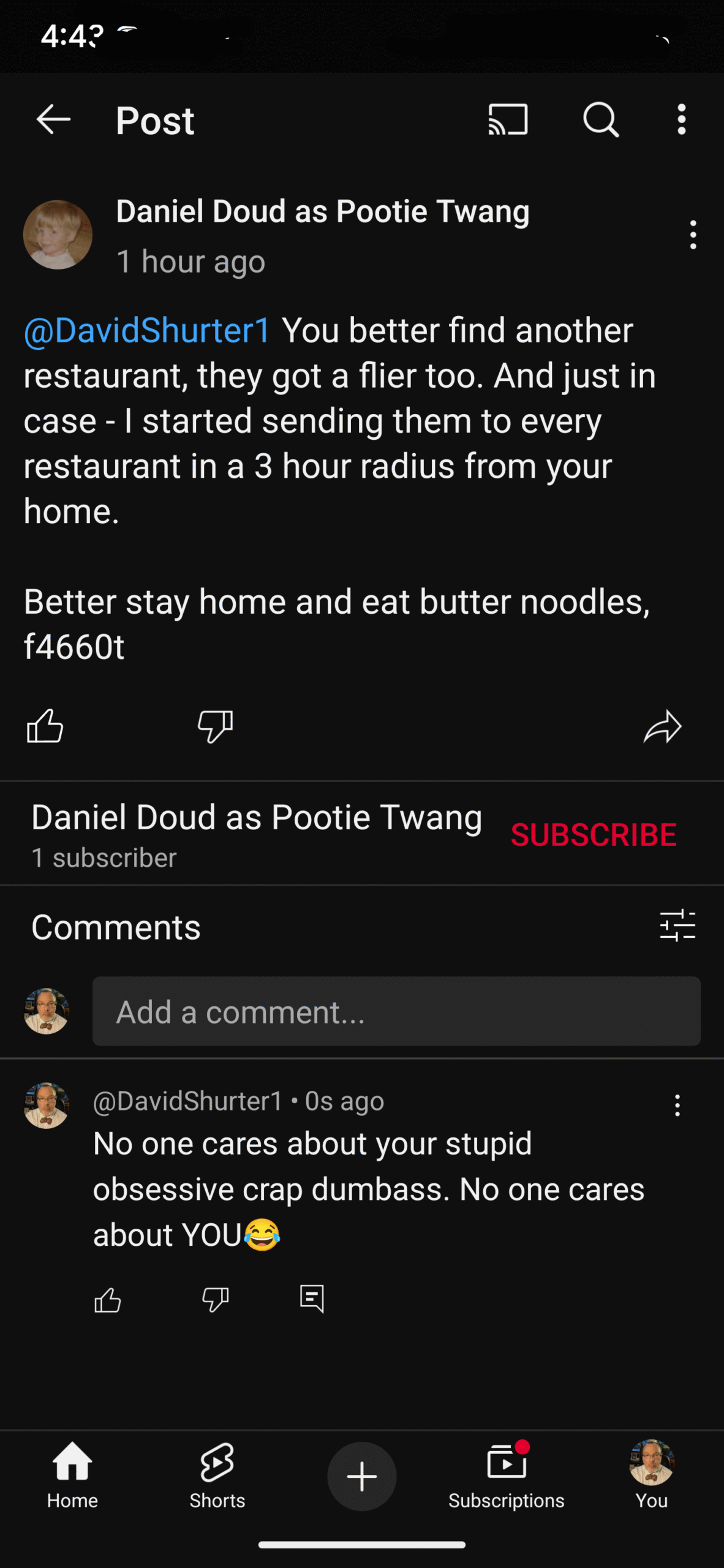Screen dimensions: 724x1568
Task: Share this post
Action: coord(662,726)
